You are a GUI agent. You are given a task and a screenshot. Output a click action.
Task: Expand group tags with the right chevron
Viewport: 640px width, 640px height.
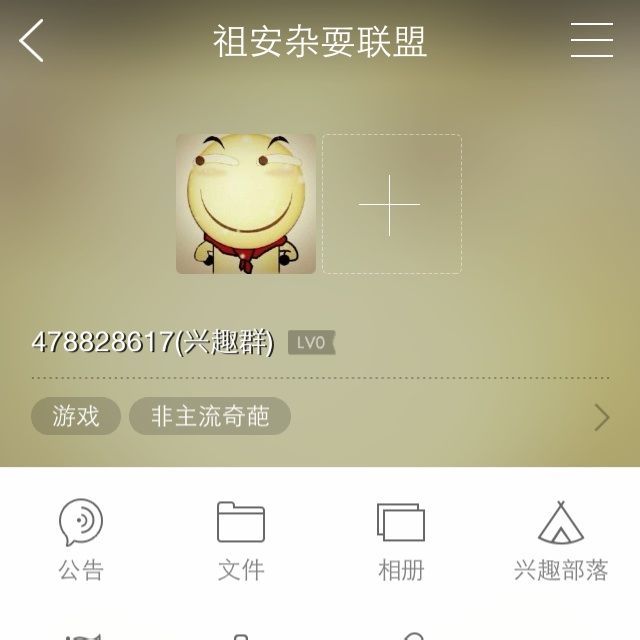[601, 417]
